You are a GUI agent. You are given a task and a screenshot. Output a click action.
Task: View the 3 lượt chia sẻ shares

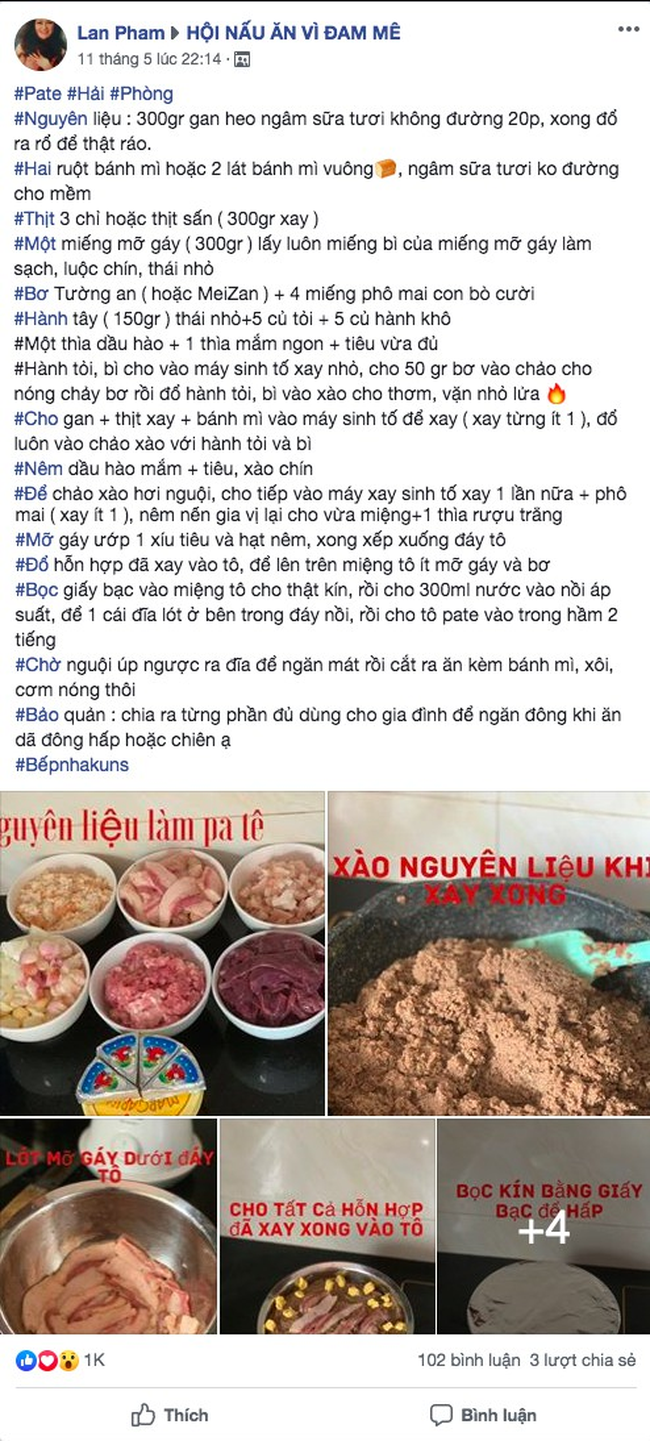(x=583, y=1361)
